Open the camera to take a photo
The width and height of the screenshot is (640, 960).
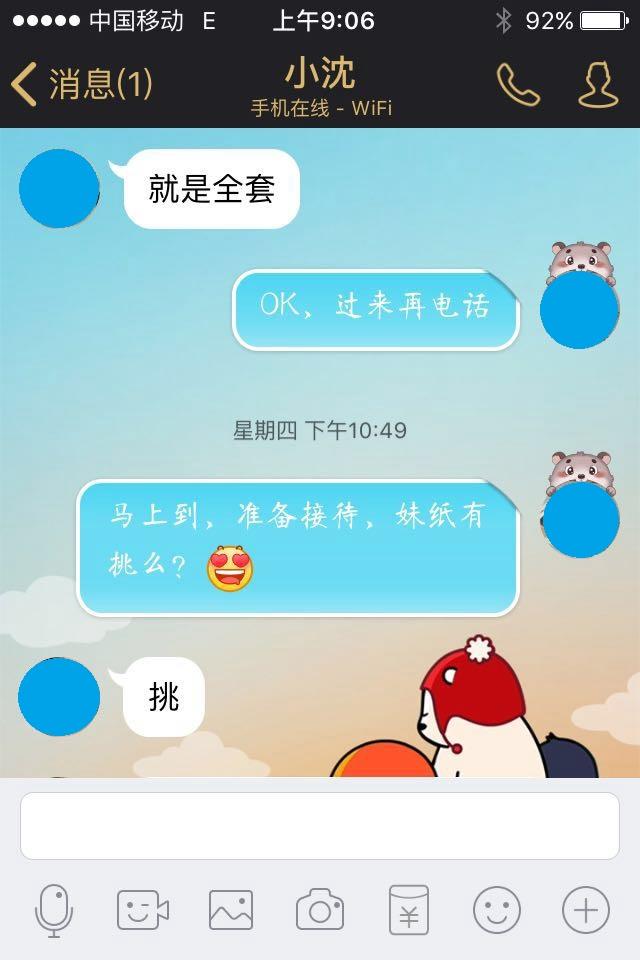(320, 910)
